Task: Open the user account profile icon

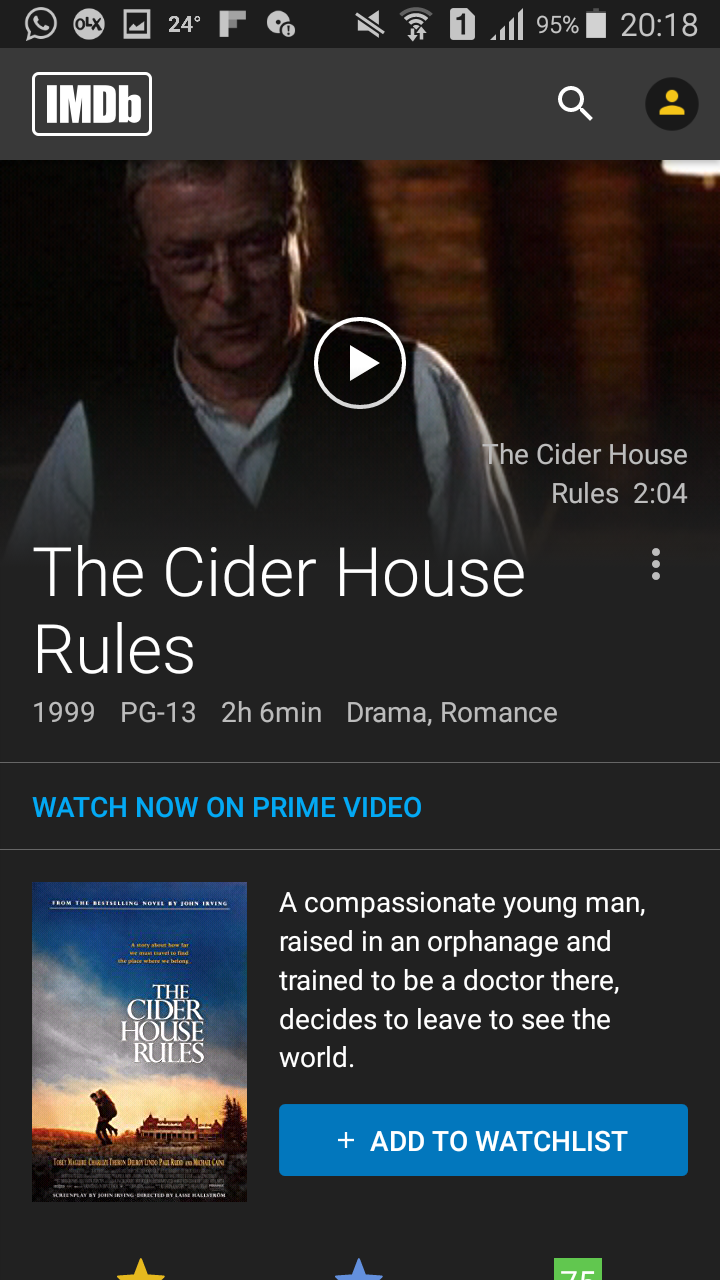Action: pyautogui.click(x=671, y=104)
